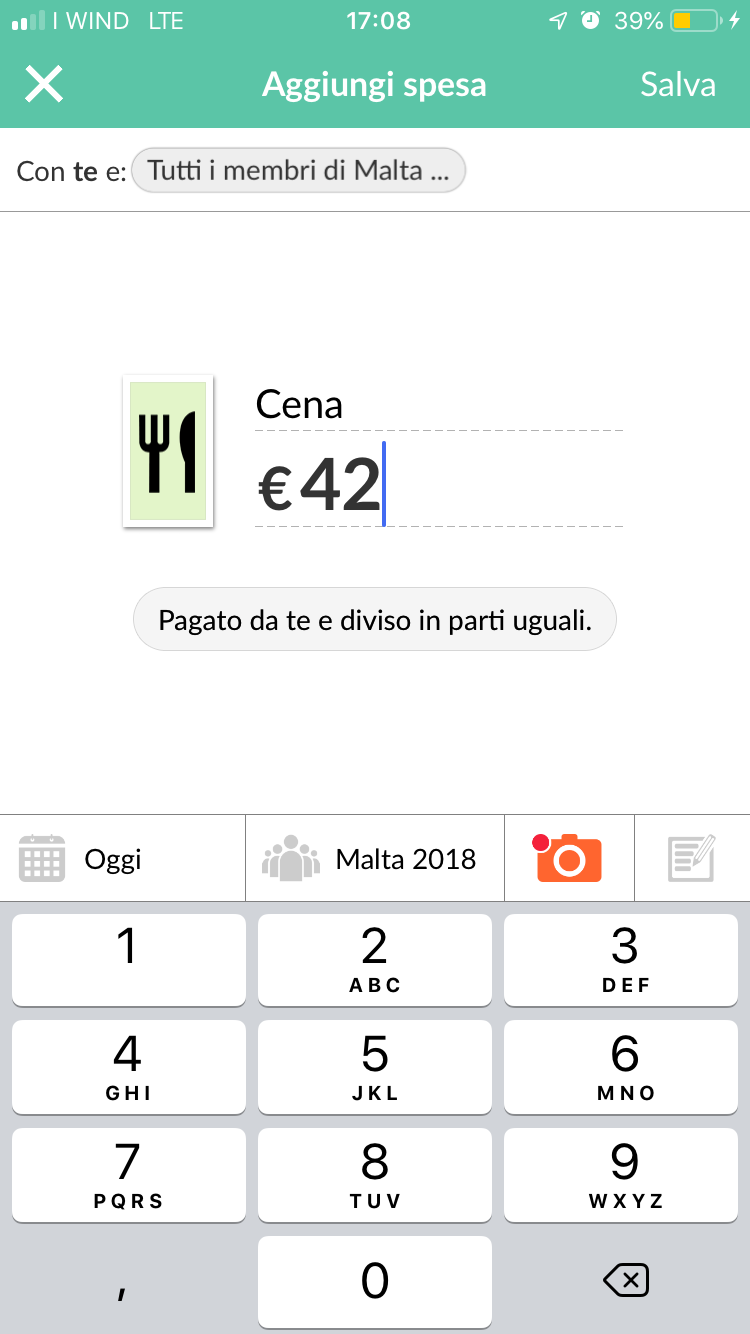Edit the Cena description field

tap(438, 405)
